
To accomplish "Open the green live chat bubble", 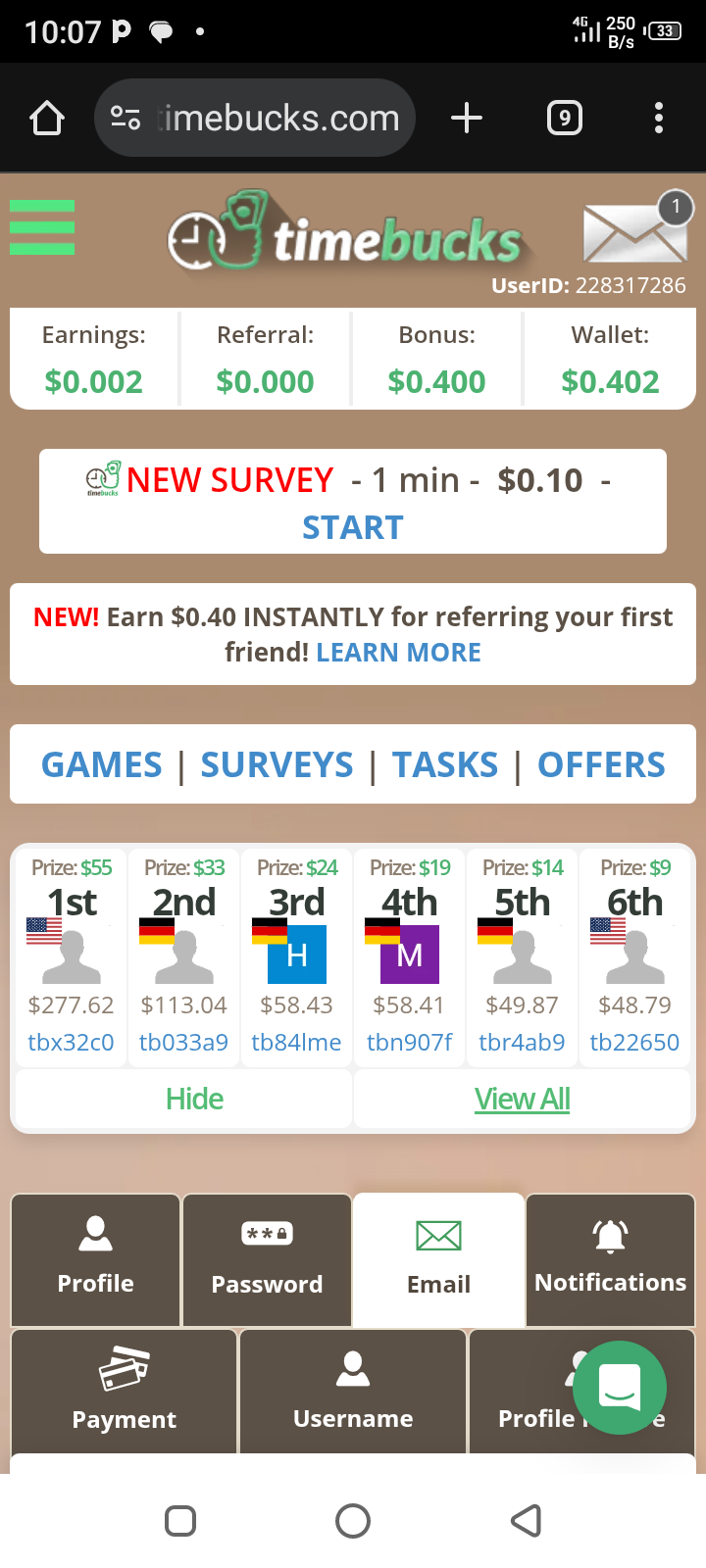I will coord(620,1387).
